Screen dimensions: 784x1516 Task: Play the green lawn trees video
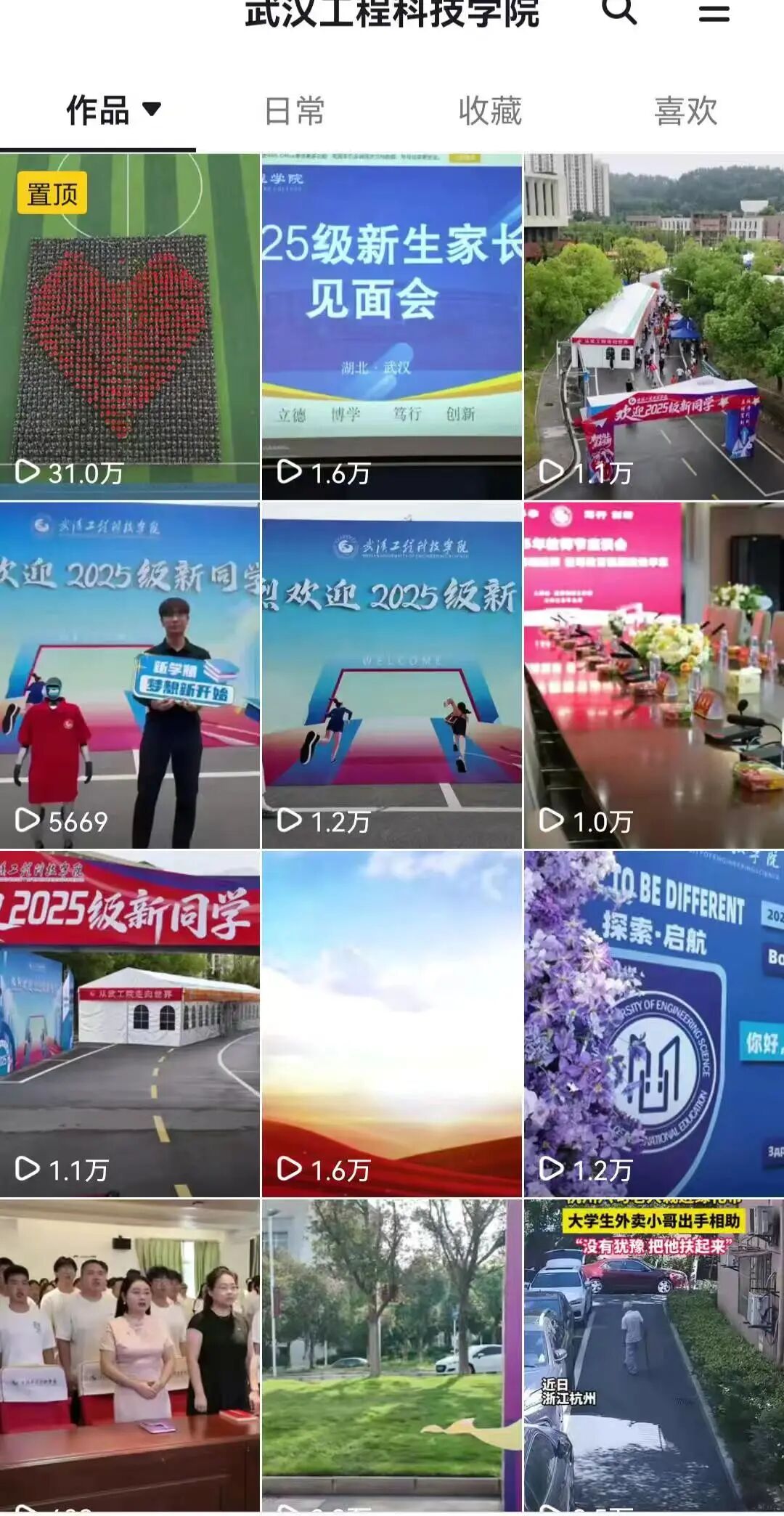pos(391,1354)
